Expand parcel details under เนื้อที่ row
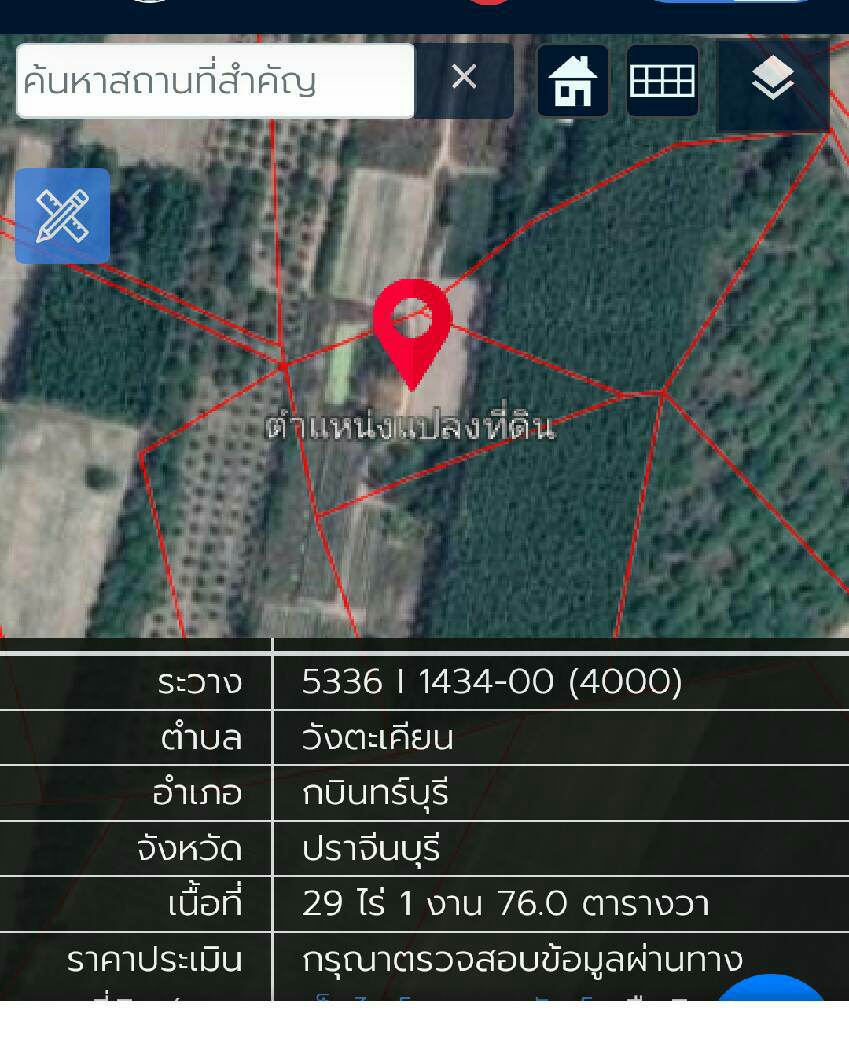Image resolution: width=849 pixels, height=1041 pixels. pyautogui.click(x=424, y=902)
